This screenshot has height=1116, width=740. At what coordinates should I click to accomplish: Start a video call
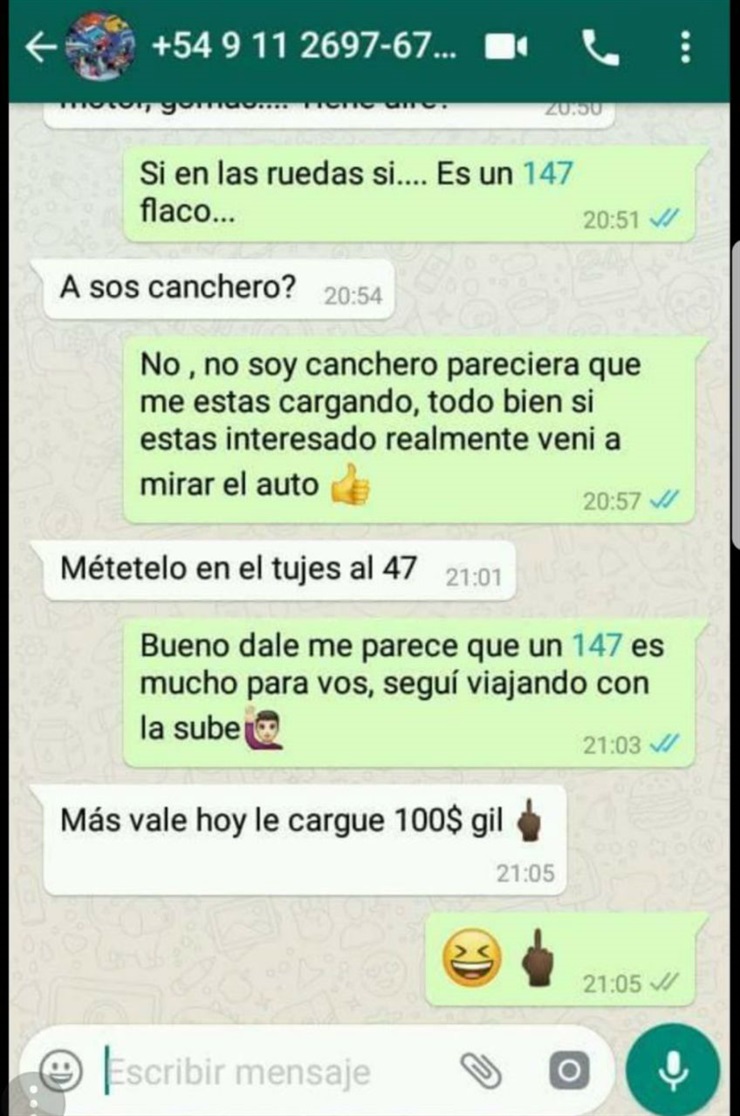coord(506,47)
